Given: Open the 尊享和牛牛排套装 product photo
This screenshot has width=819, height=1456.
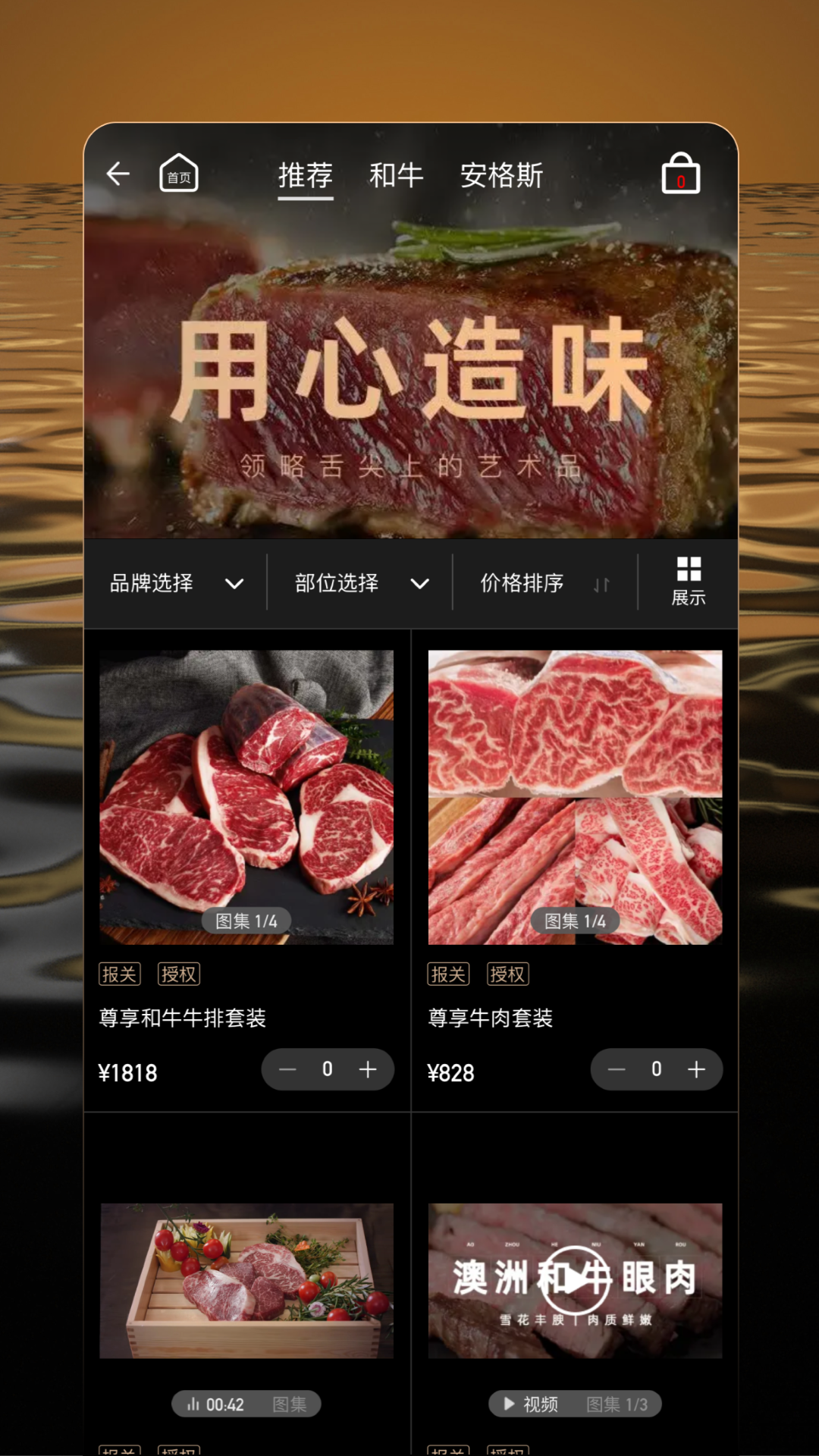Looking at the screenshot, I should pyautogui.click(x=246, y=795).
